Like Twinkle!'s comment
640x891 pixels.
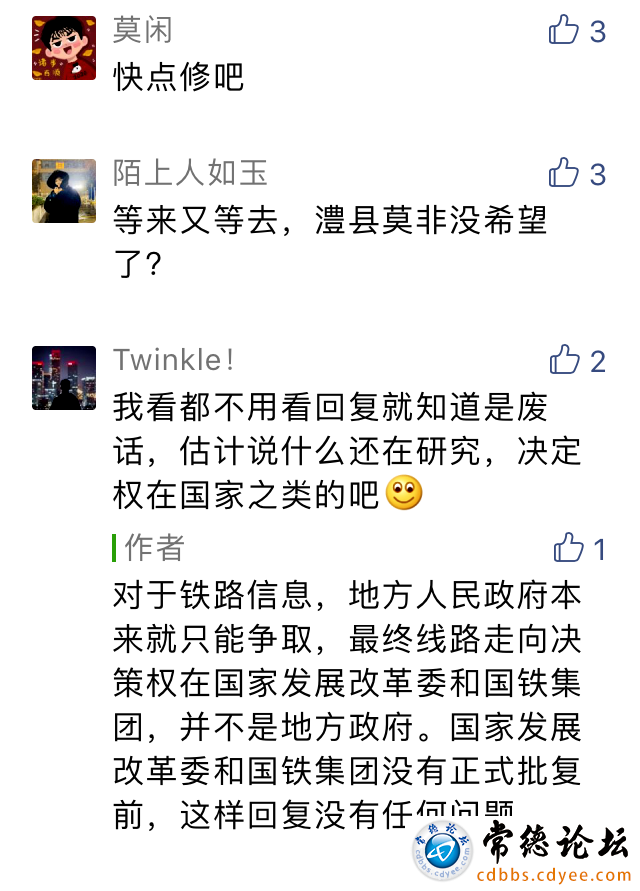pos(565,360)
